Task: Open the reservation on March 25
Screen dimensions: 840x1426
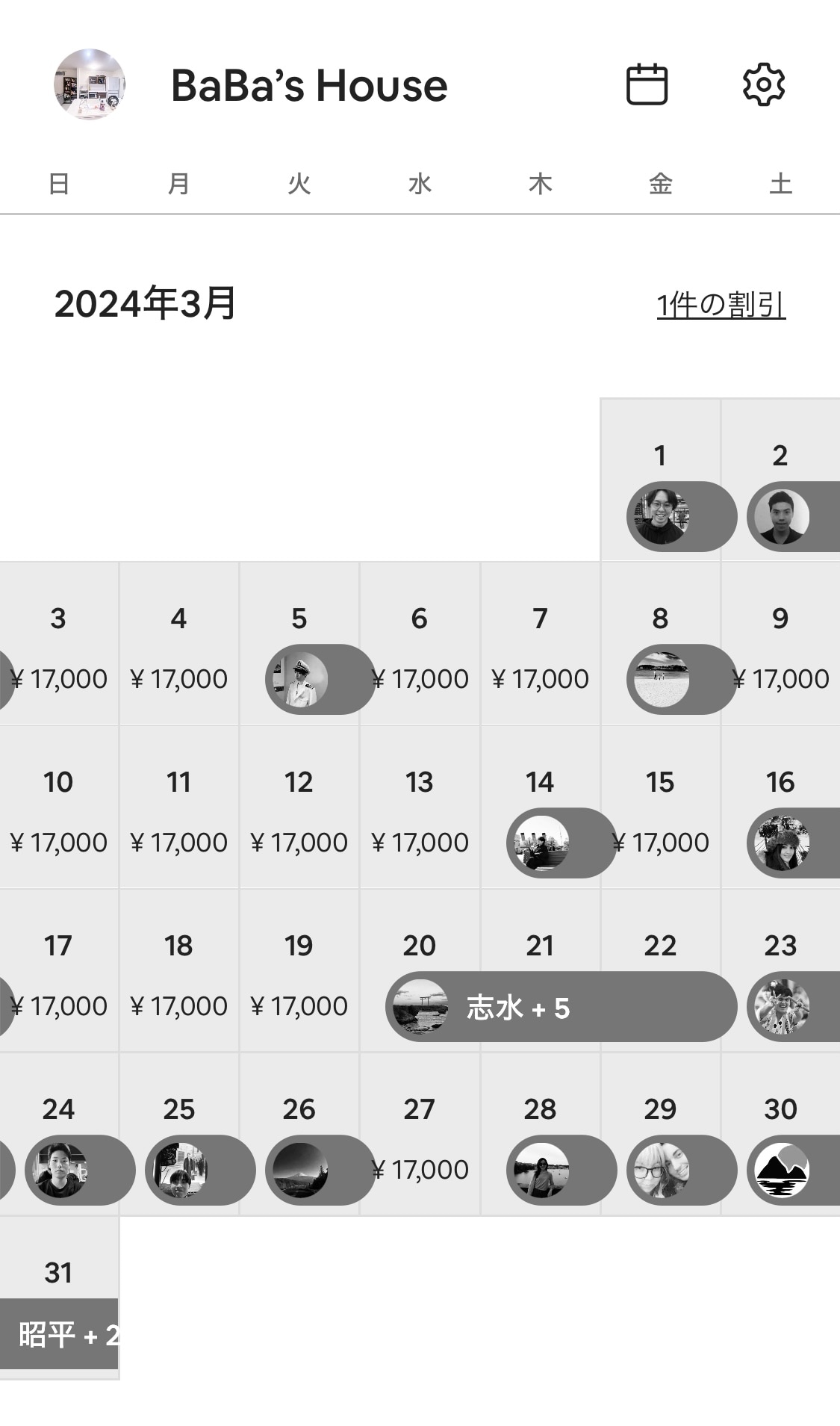Action: 200,1171
